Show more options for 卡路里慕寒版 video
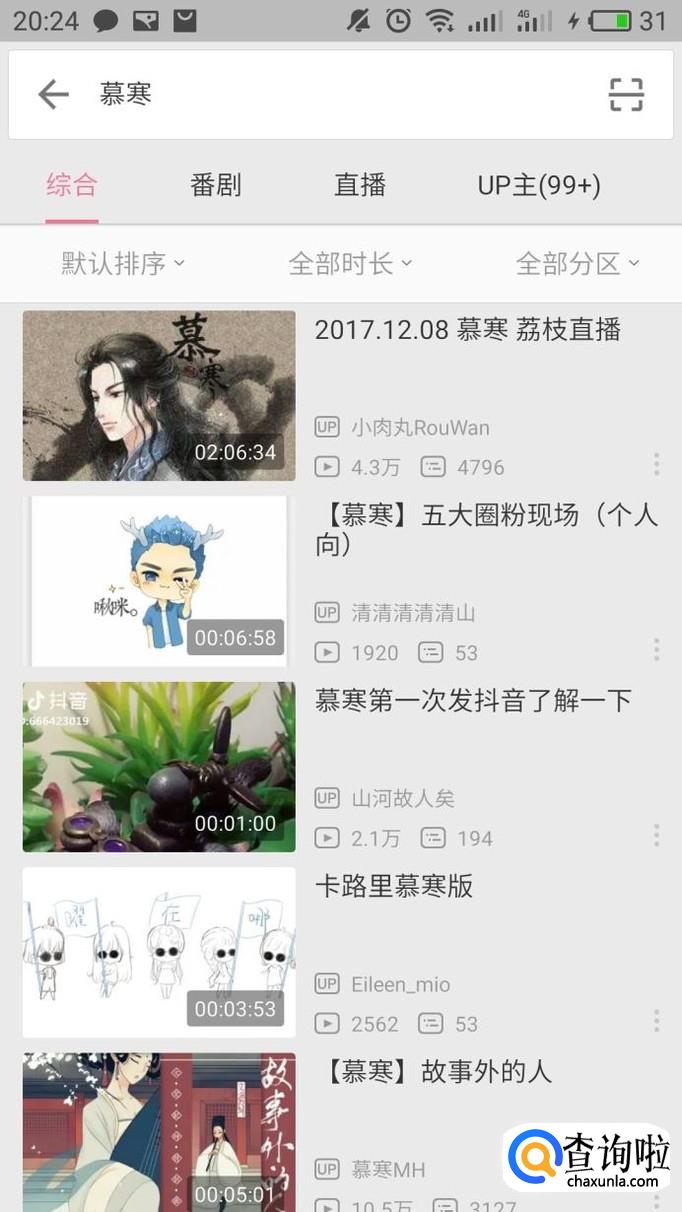This screenshot has height=1212, width=682. (656, 1021)
